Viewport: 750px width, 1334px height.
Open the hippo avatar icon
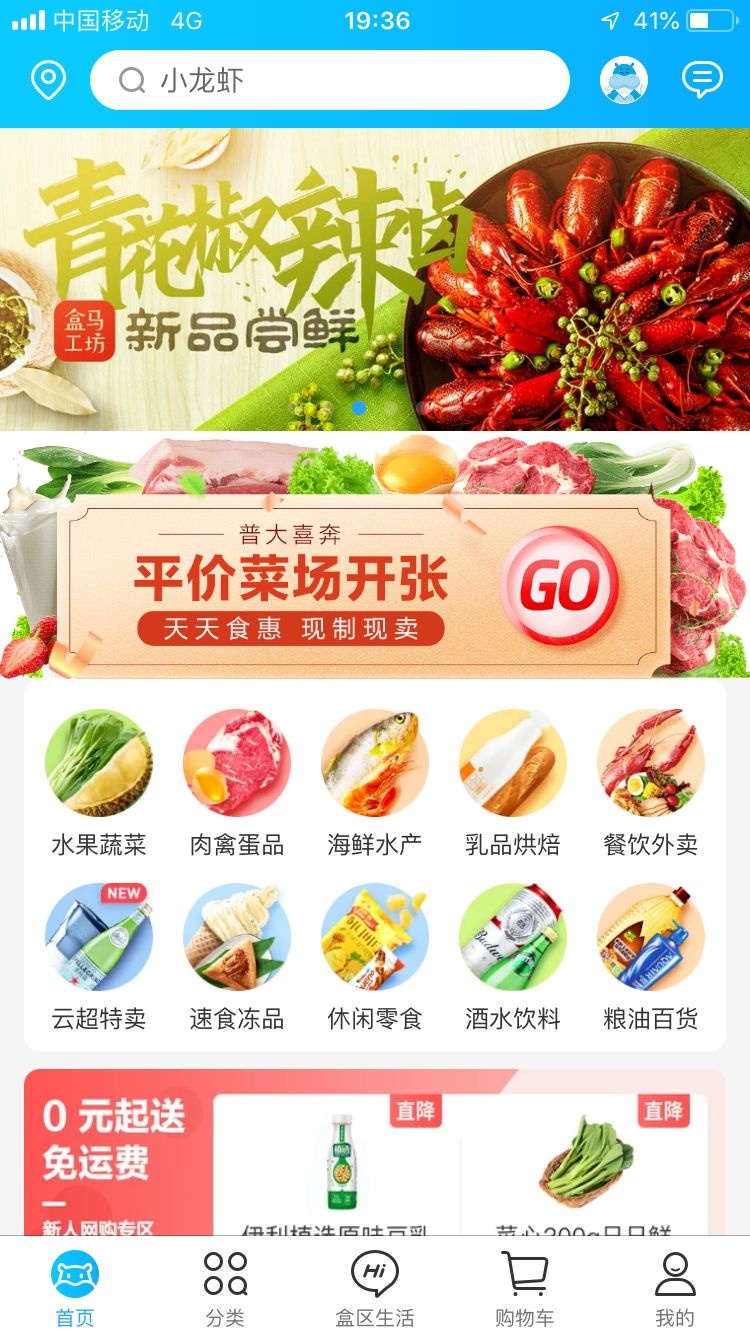[x=624, y=80]
